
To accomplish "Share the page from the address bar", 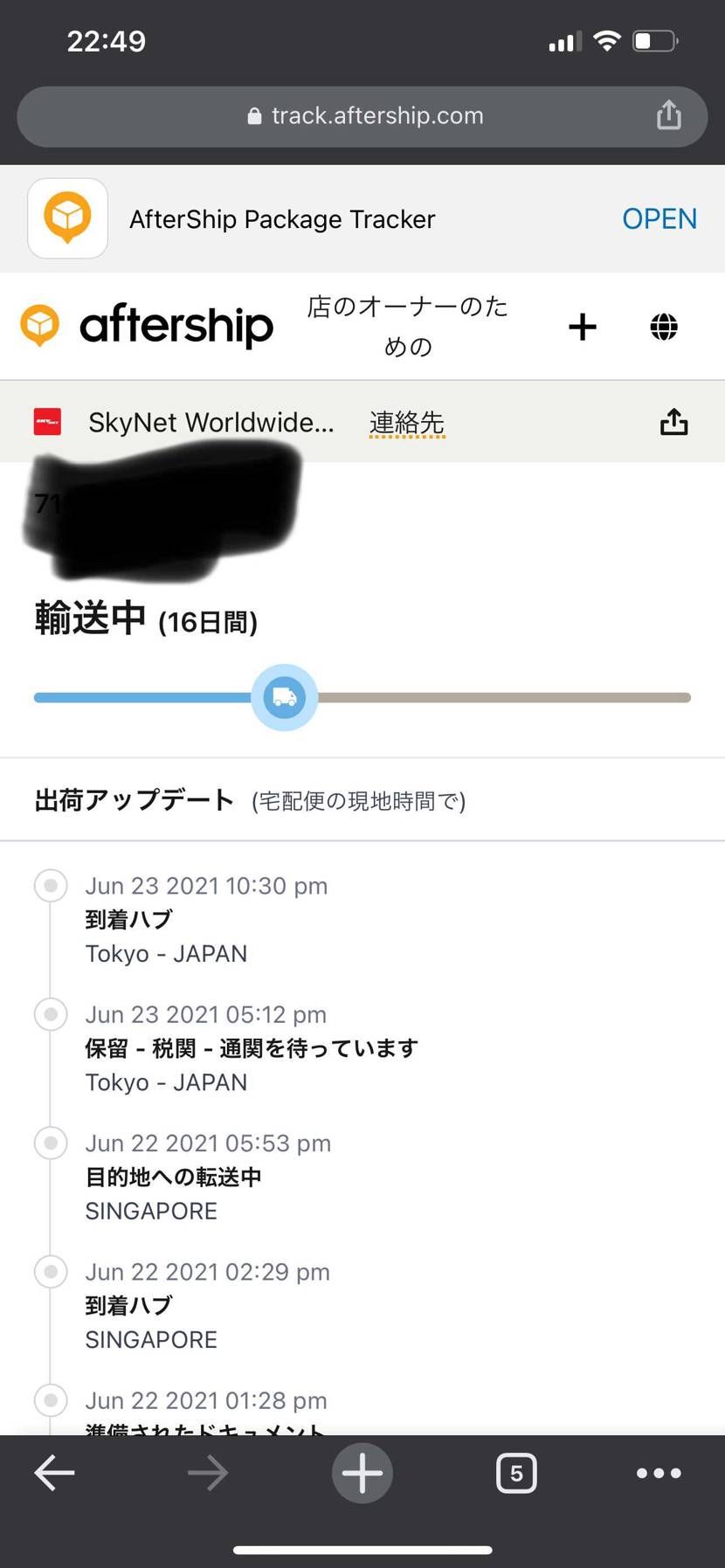I will (668, 115).
